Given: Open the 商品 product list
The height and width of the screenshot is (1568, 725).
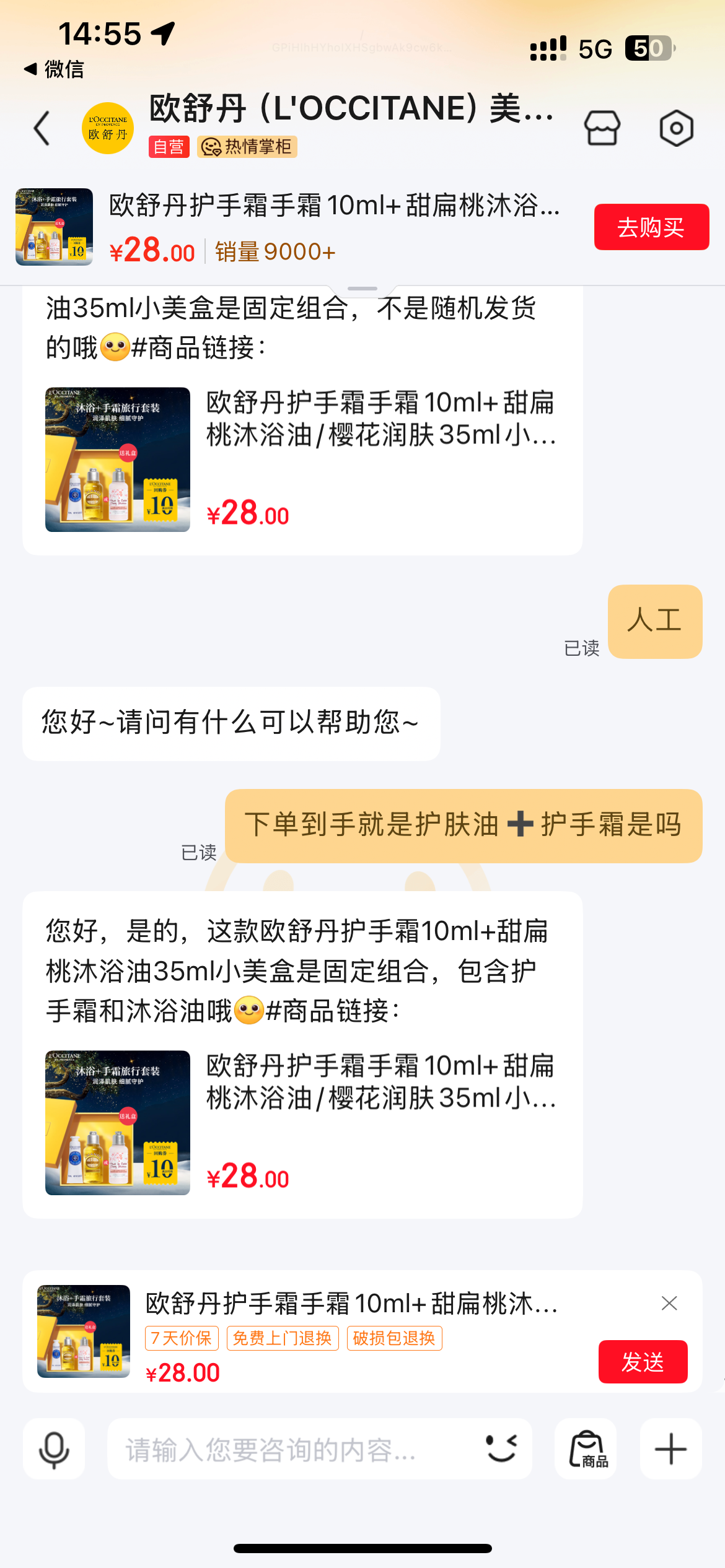Looking at the screenshot, I should tap(586, 1450).
